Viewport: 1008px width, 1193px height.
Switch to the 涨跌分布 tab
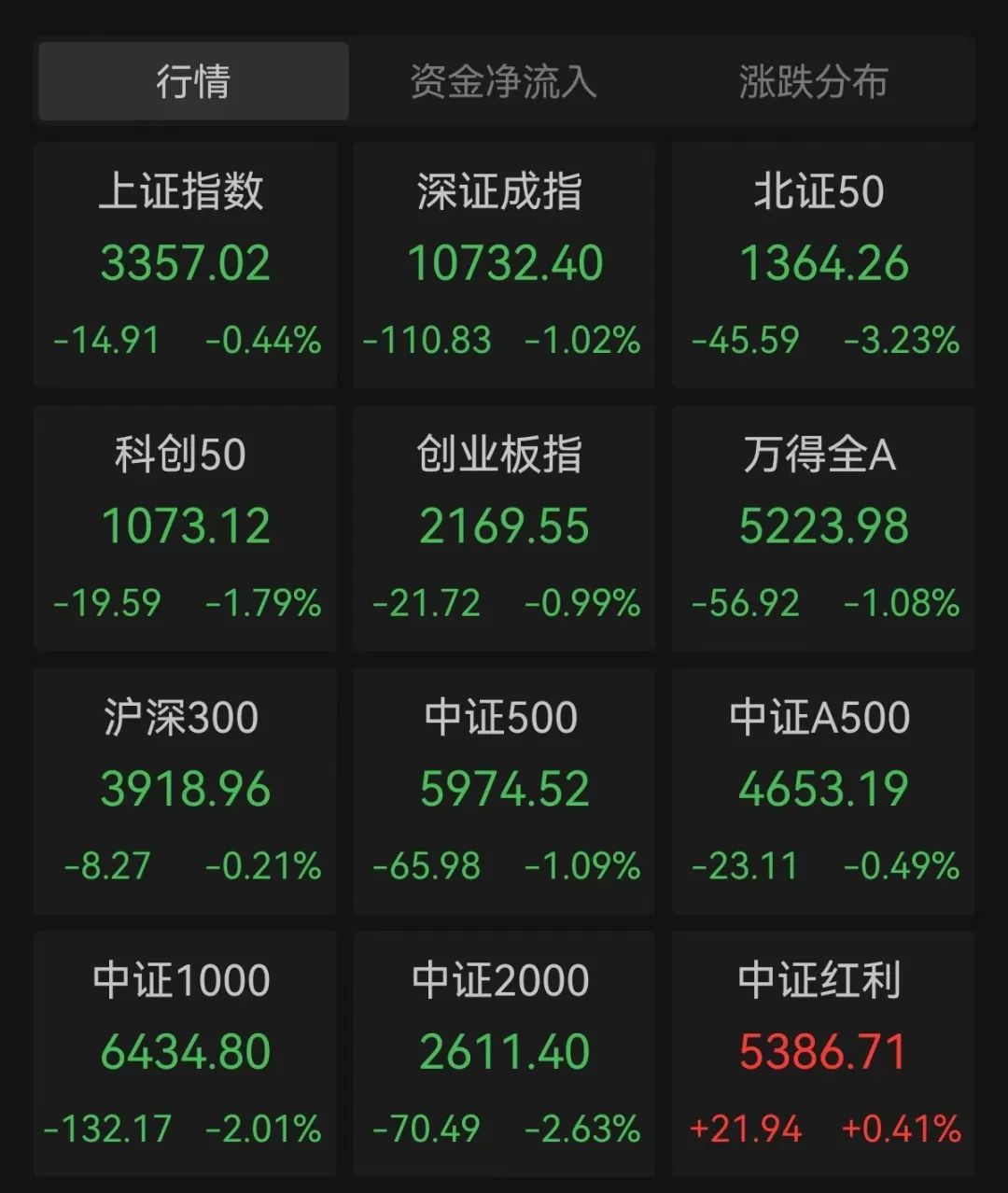point(813,81)
